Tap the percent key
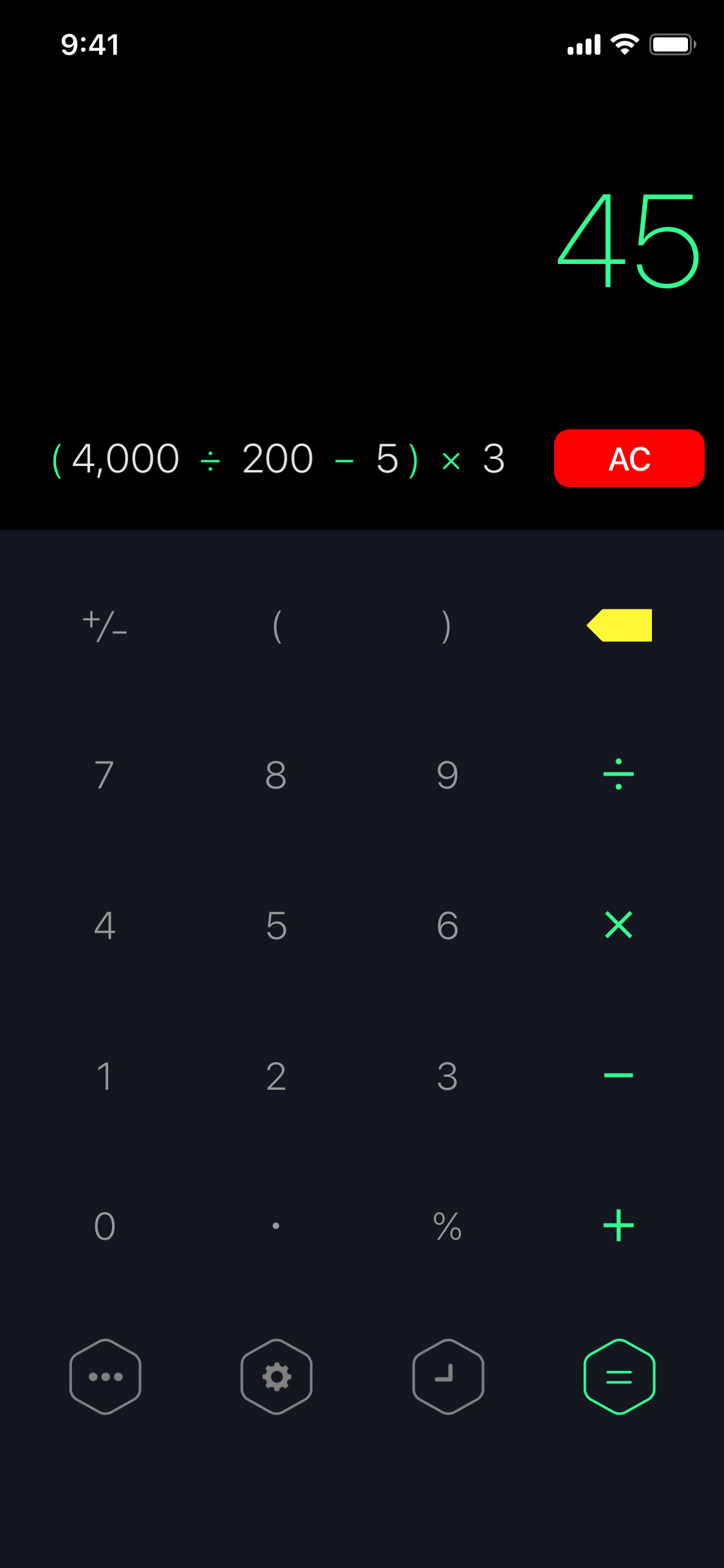The width and height of the screenshot is (724, 1568). (x=447, y=1226)
